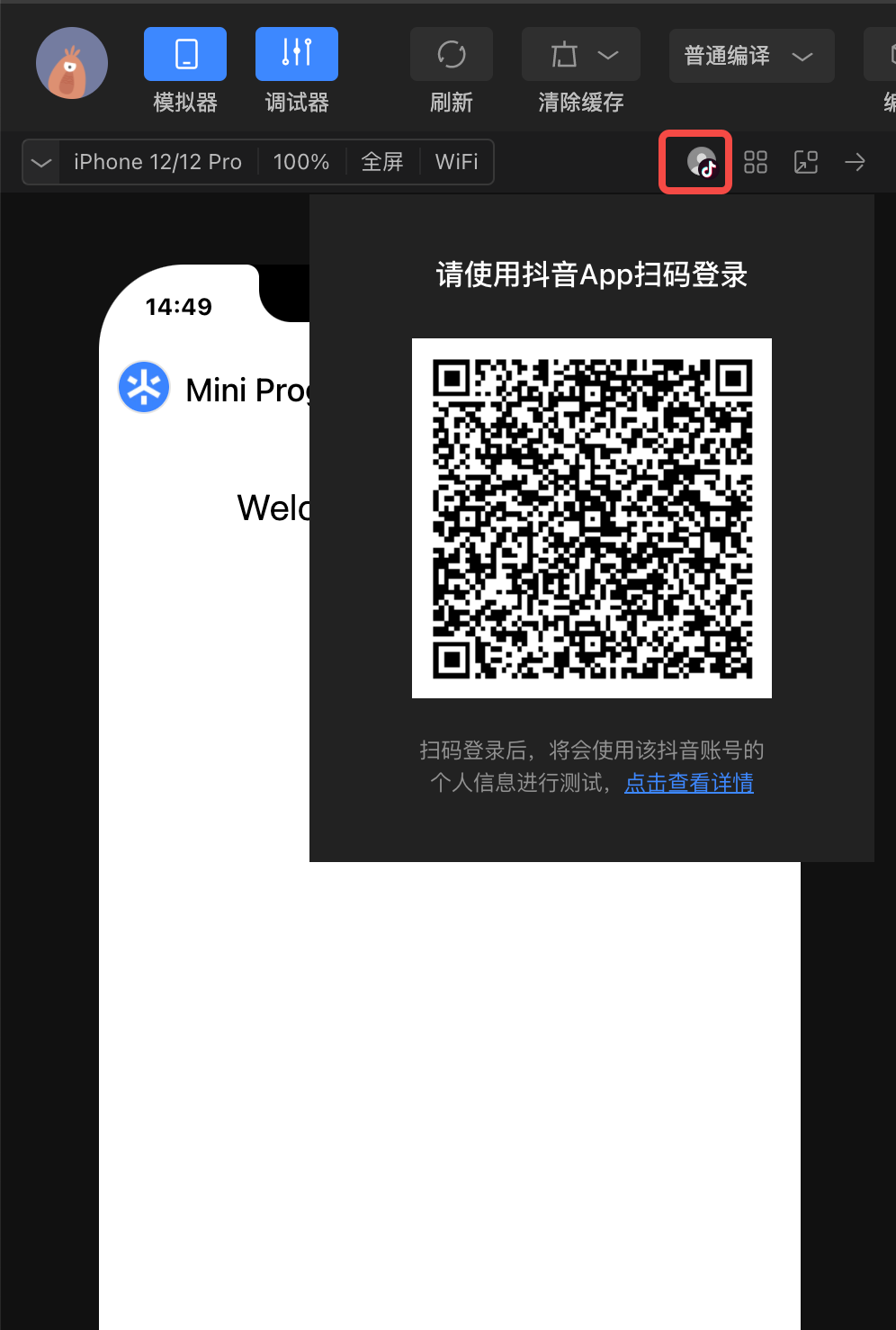Click 刷新 to refresh the simulator
Image resolution: width=896 pixels, height=1330 pixels.
452,55
